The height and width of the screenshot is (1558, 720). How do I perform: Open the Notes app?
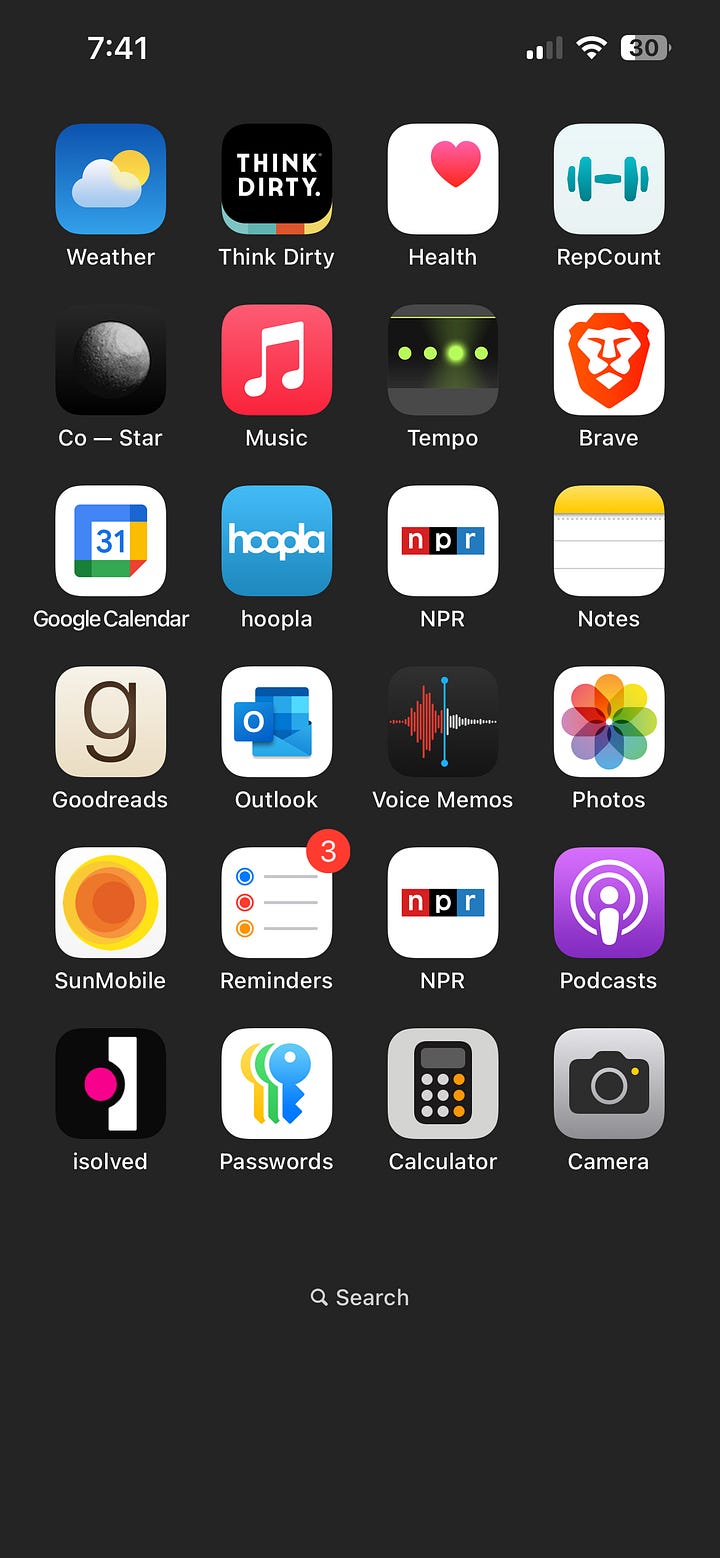tap(608, 541)
